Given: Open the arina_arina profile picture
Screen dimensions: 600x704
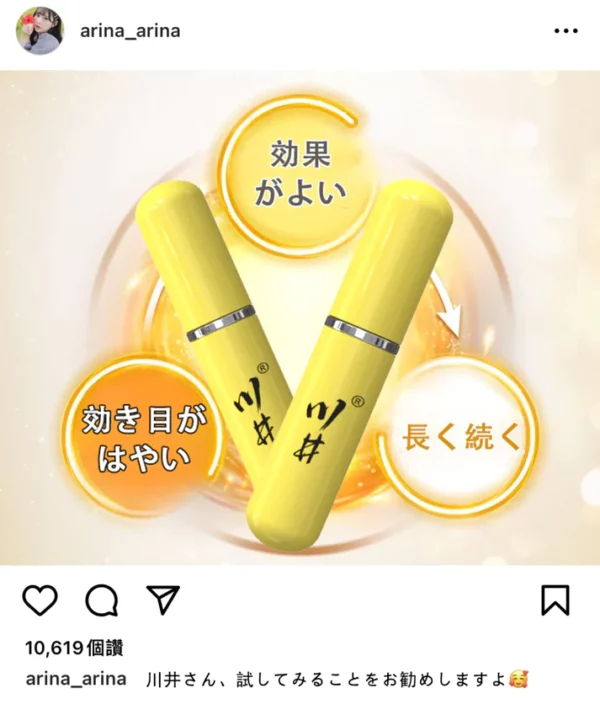Looking at the screenshot, I should coord(40,30).
